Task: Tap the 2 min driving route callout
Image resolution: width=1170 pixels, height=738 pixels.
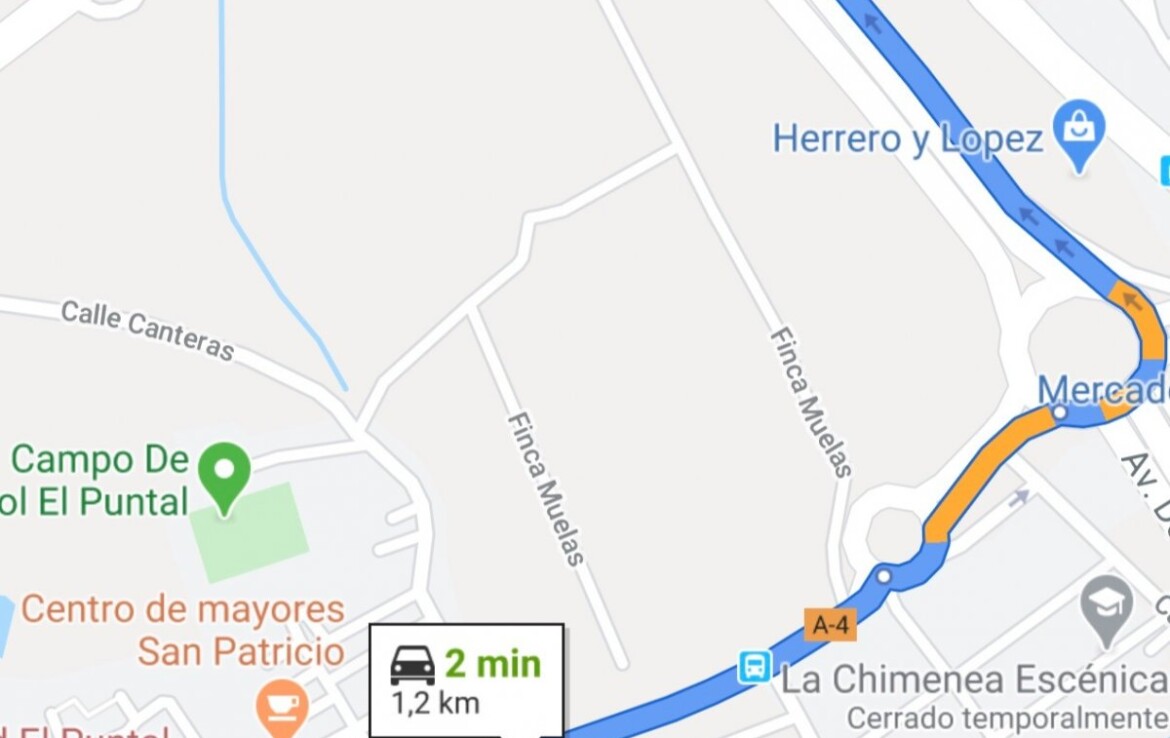Action: tap(466, 682)
